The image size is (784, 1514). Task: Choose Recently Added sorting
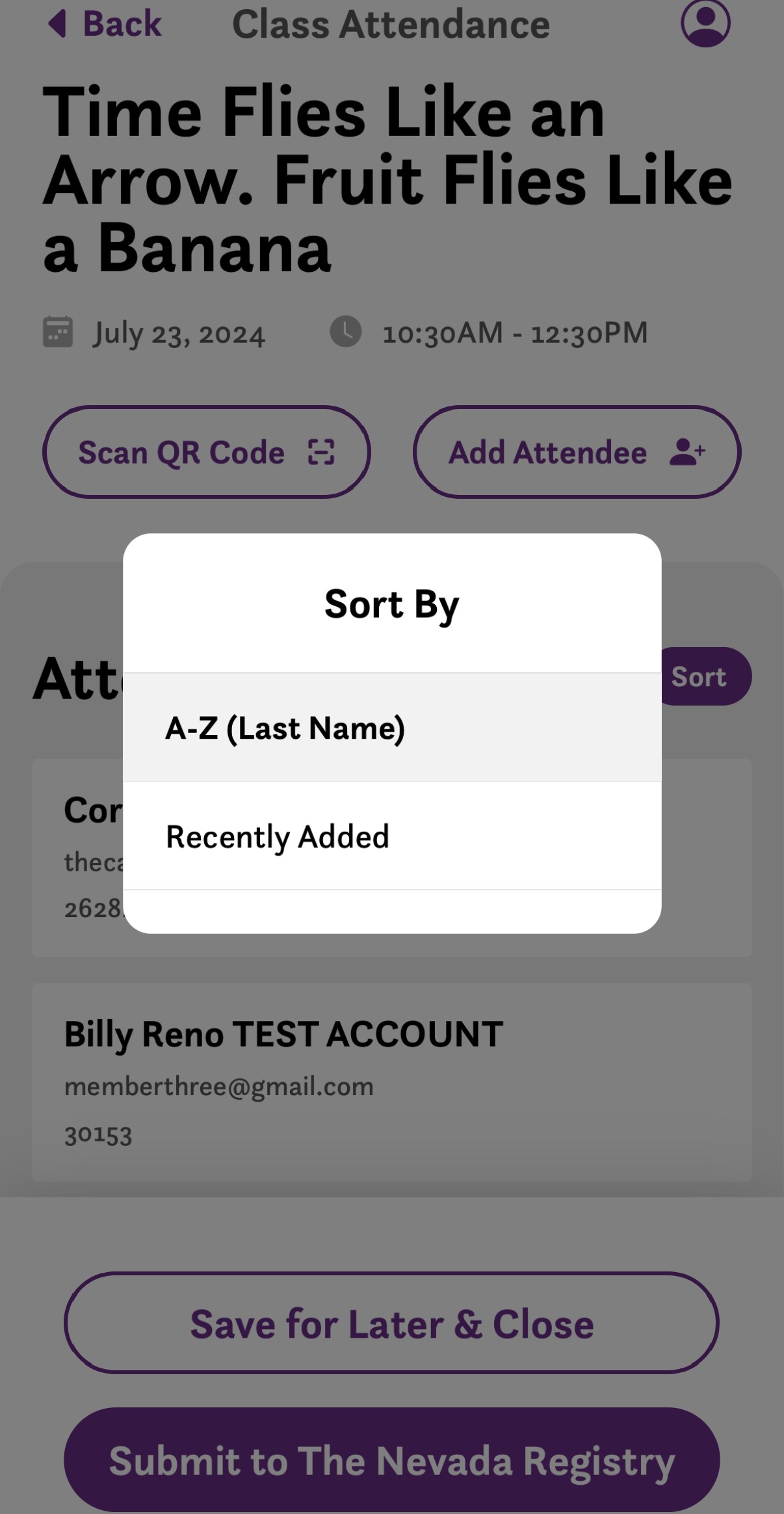tap(392, 836)
